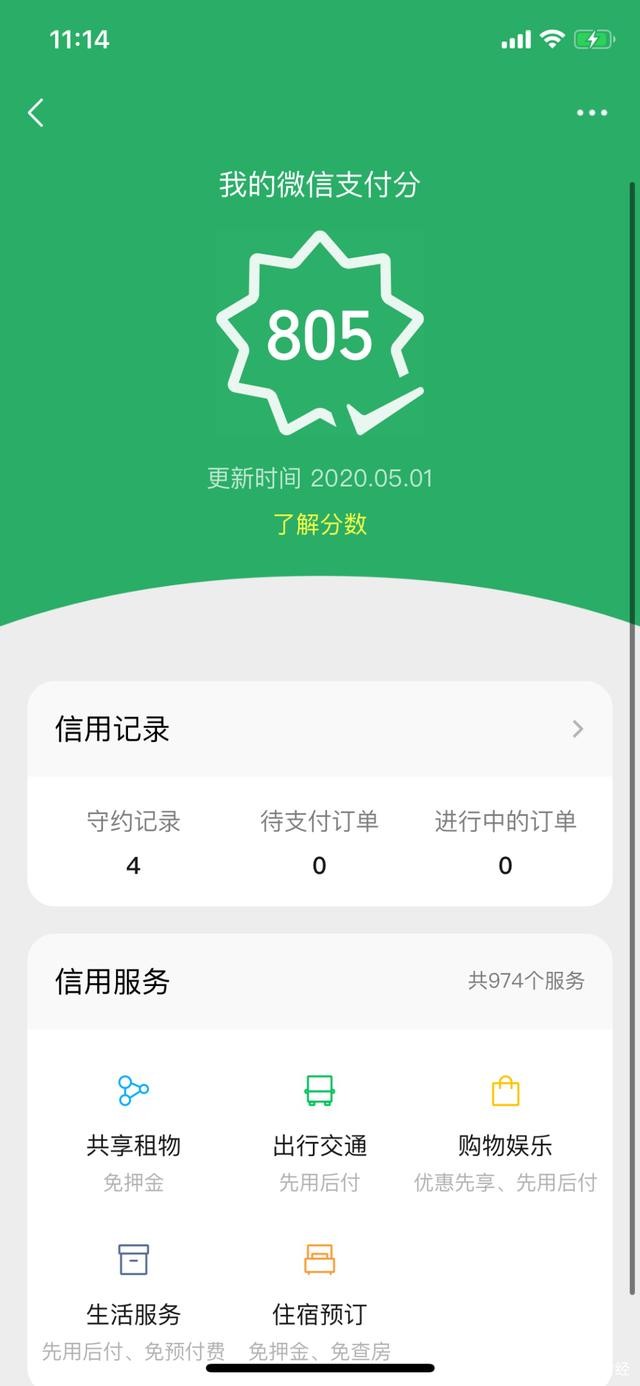
Task: Tap the 了解分数 link
Action: point(320,524)
